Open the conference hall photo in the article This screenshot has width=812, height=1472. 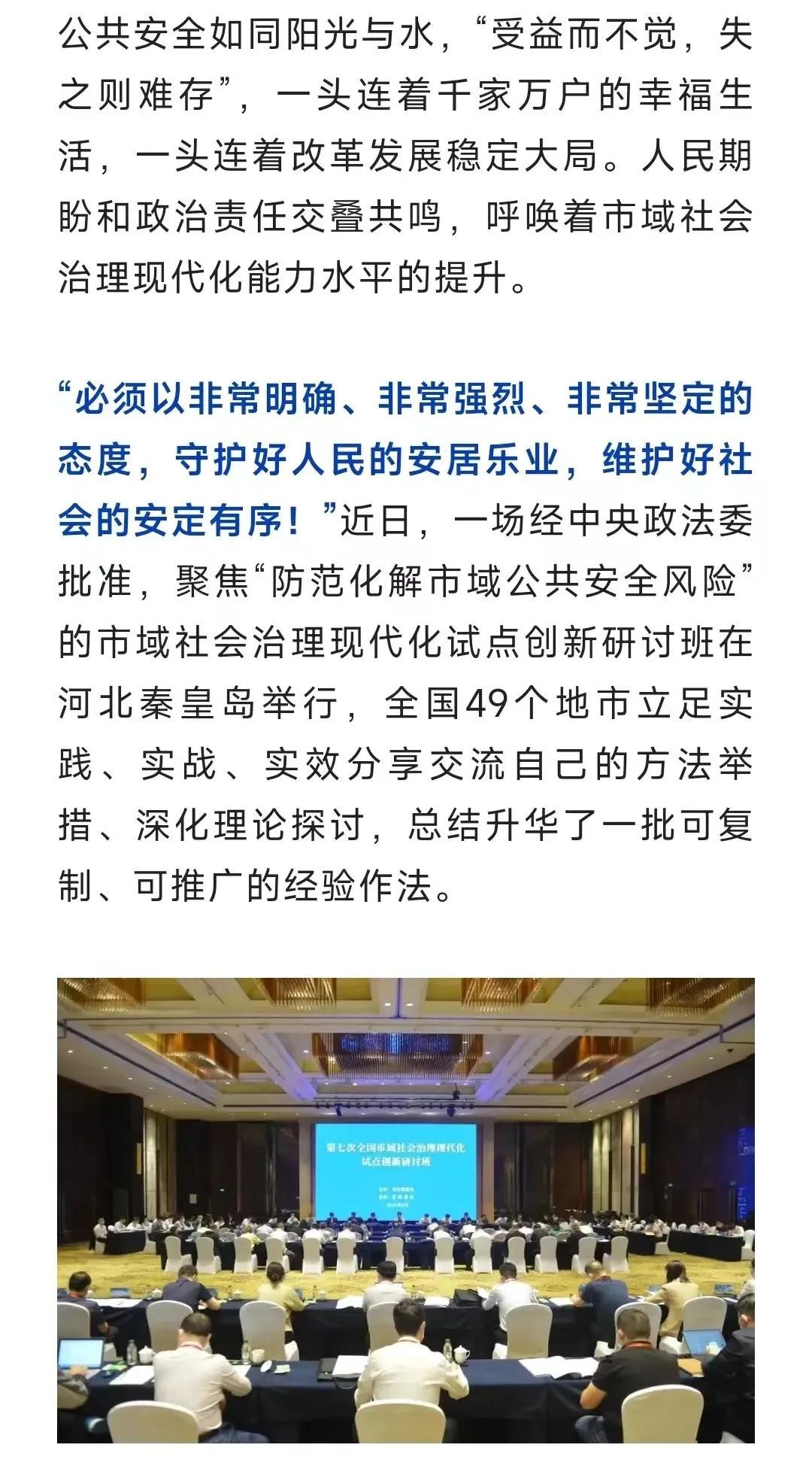(406, 1209)
